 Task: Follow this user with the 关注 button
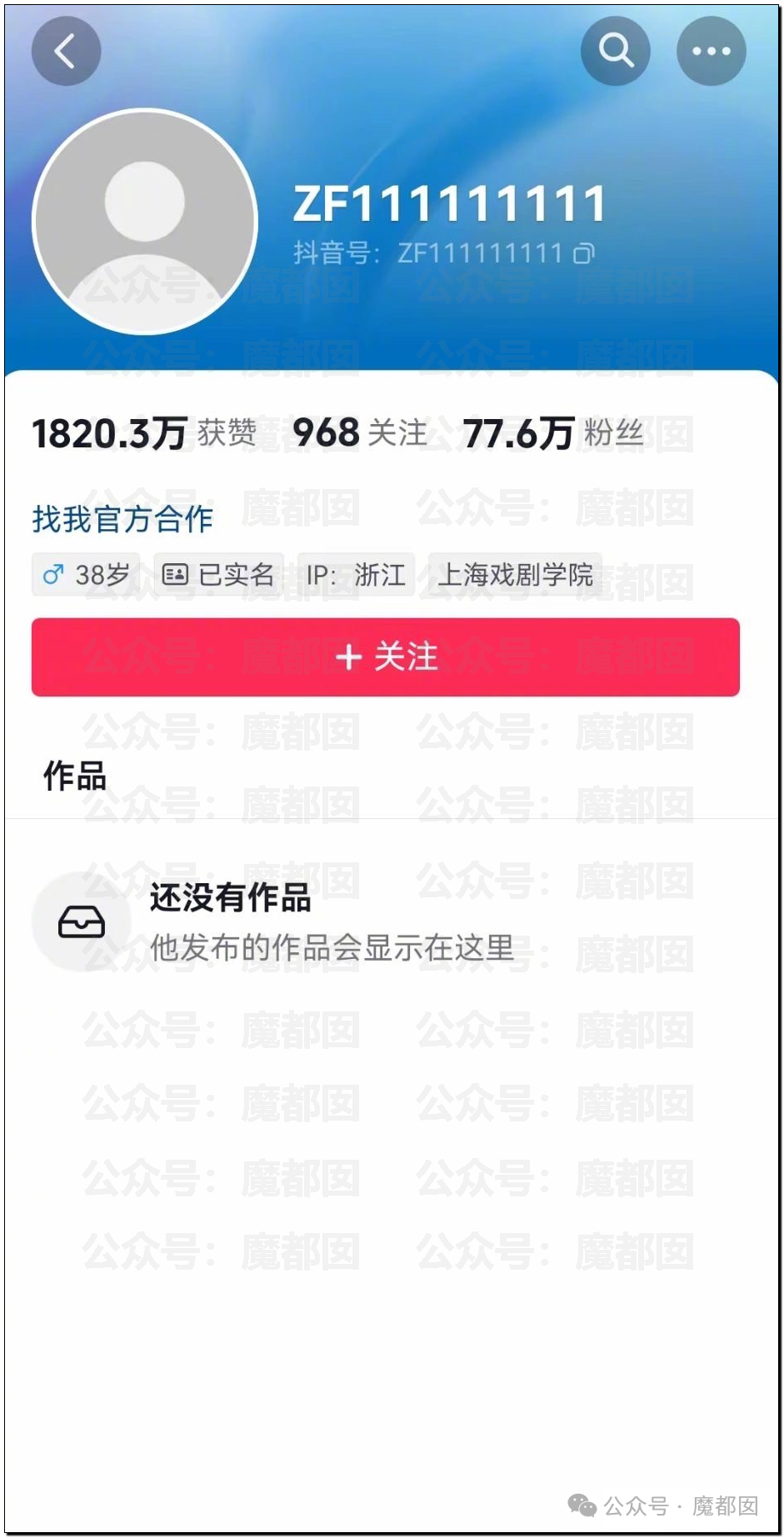[x=386, y=657]
